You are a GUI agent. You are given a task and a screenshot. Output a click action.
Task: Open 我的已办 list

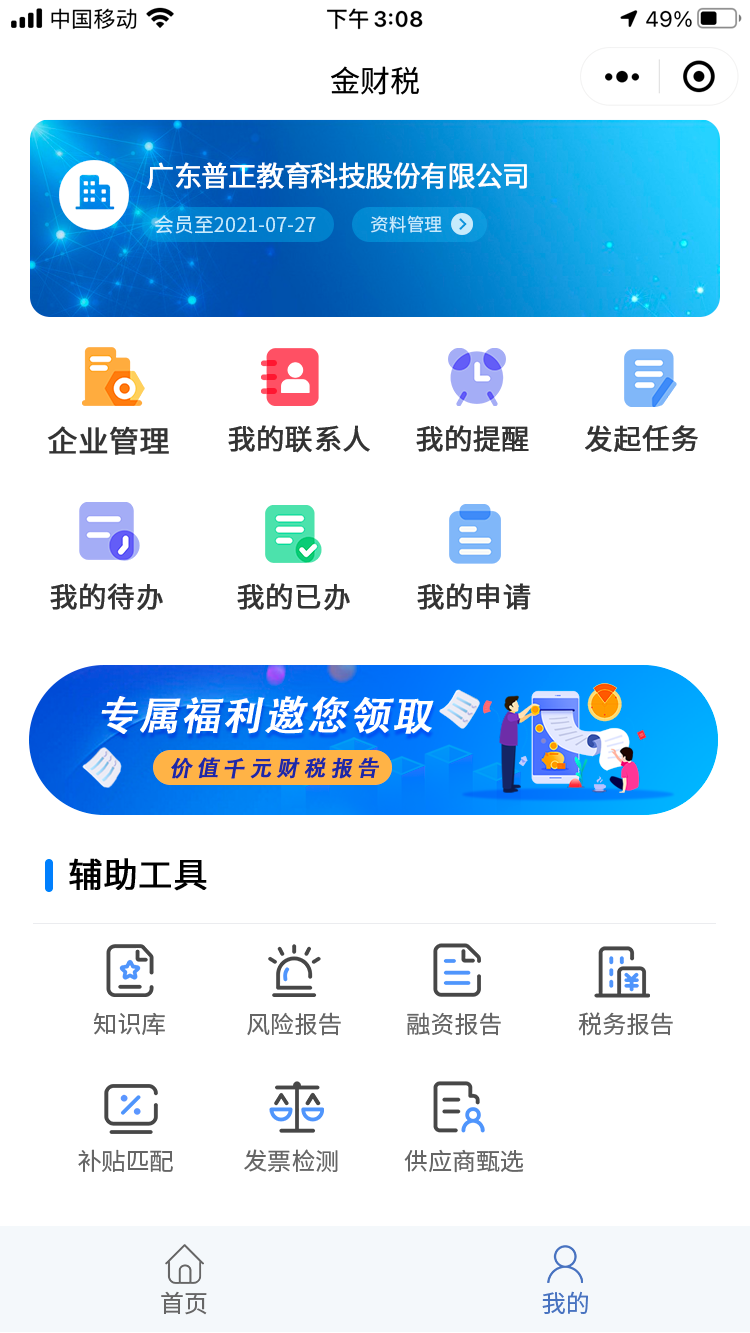[x=293, y=557]
